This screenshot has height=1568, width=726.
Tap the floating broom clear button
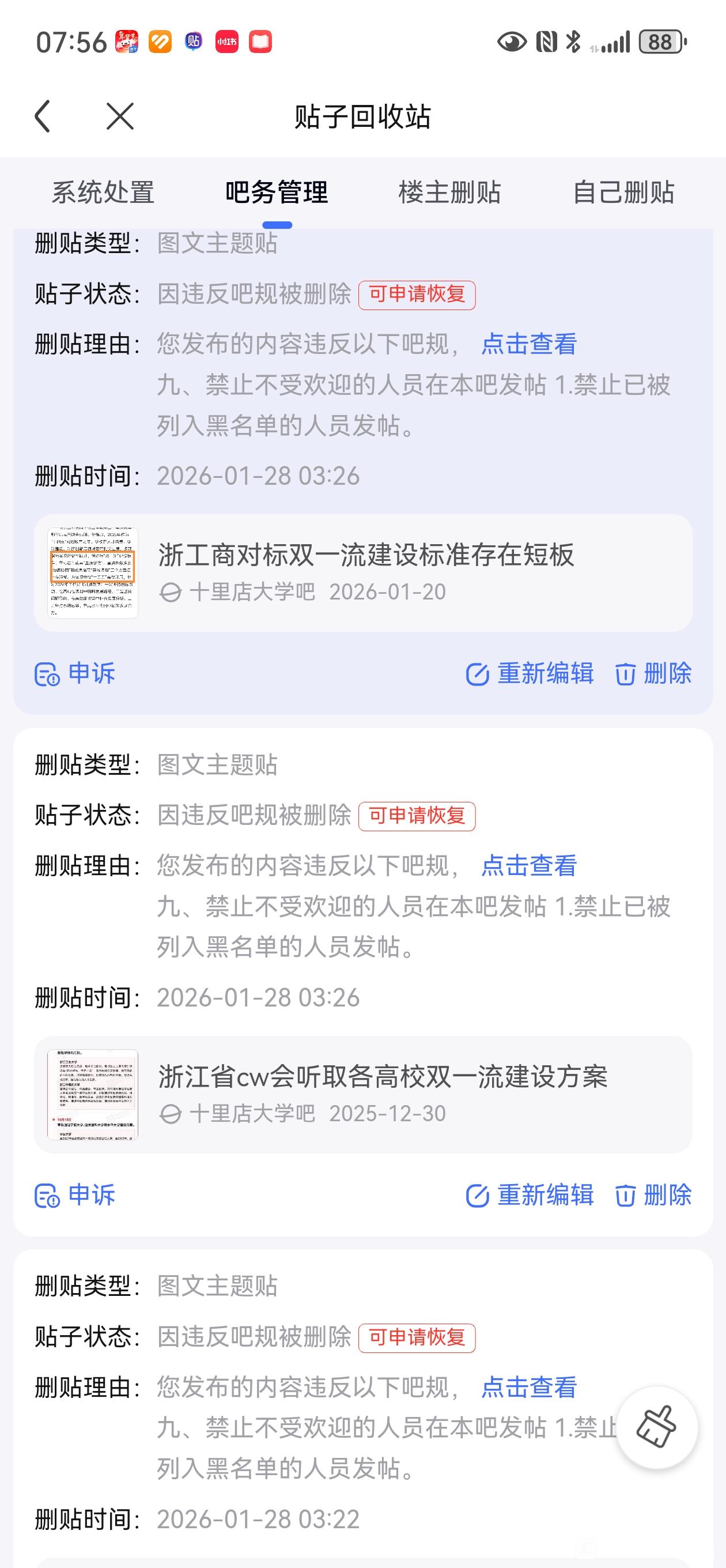657,1427
